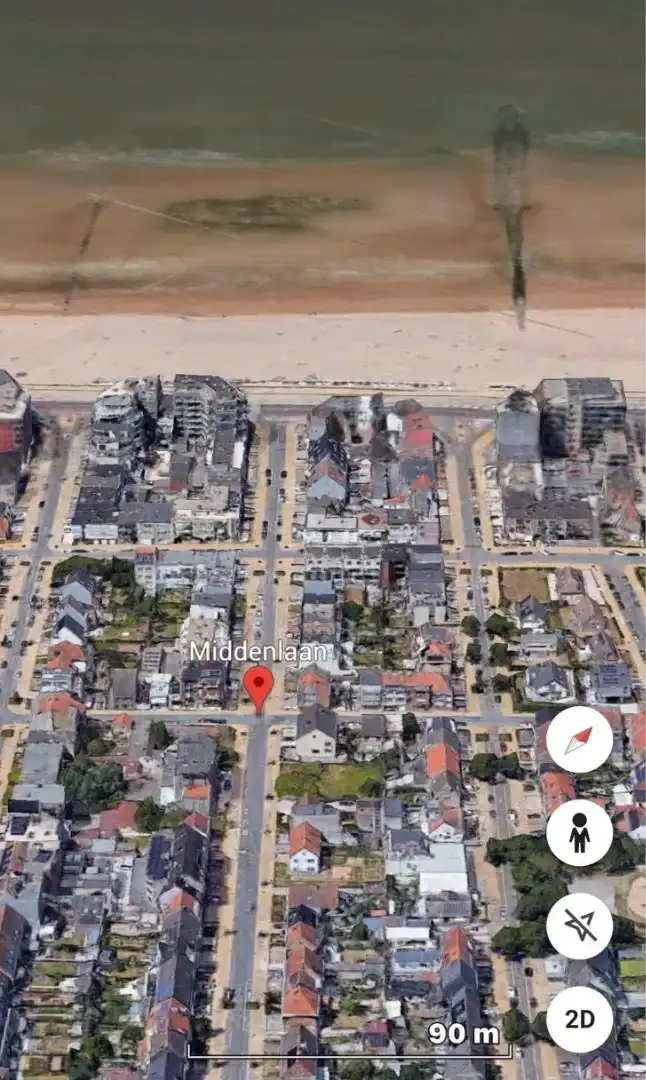Screen dimensions: 646x1080
Task: Select the red pin at Middenlaan
Action: pos(258,688)
